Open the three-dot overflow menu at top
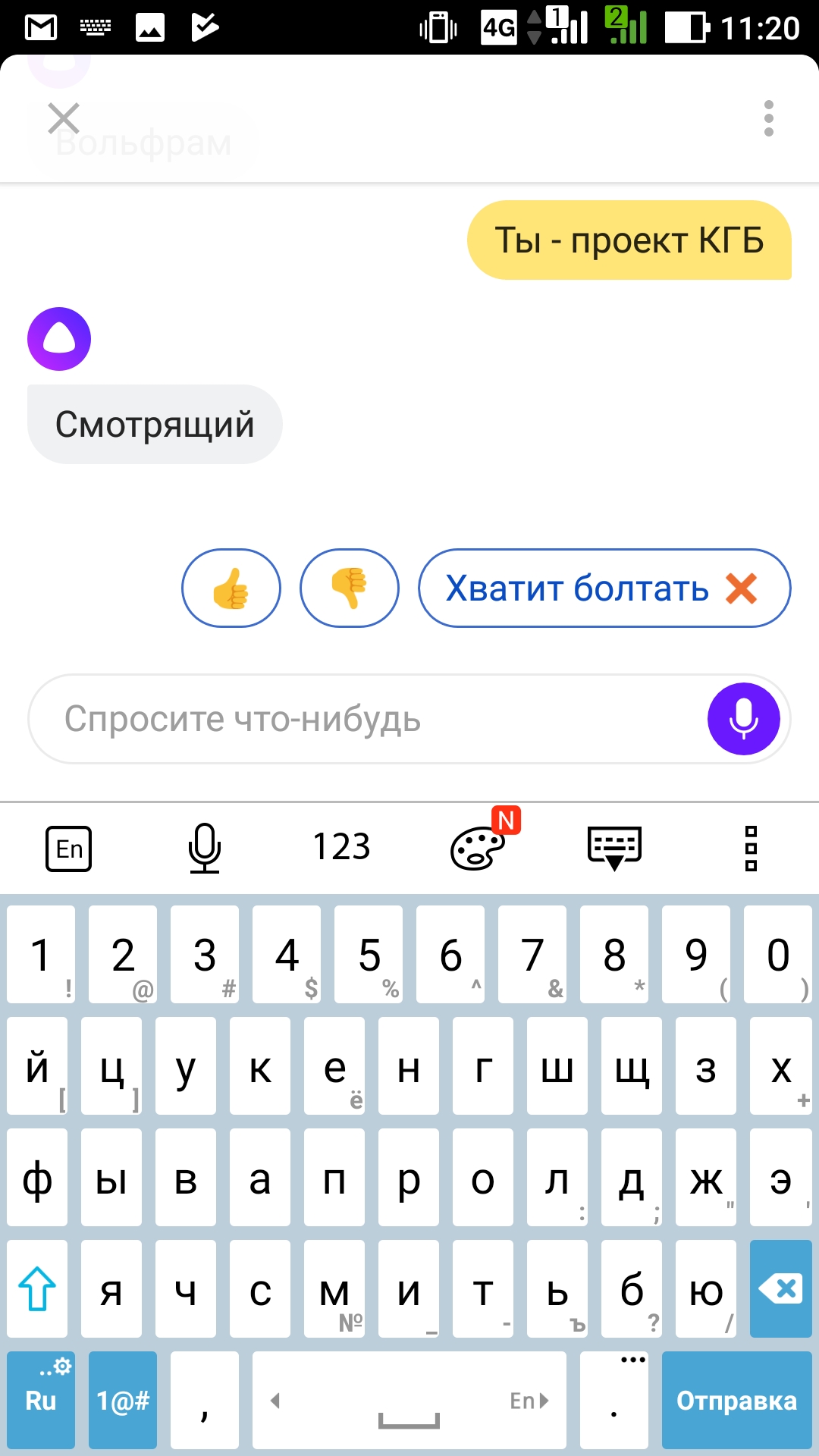The image size is (819, 1456). [768, 118]
